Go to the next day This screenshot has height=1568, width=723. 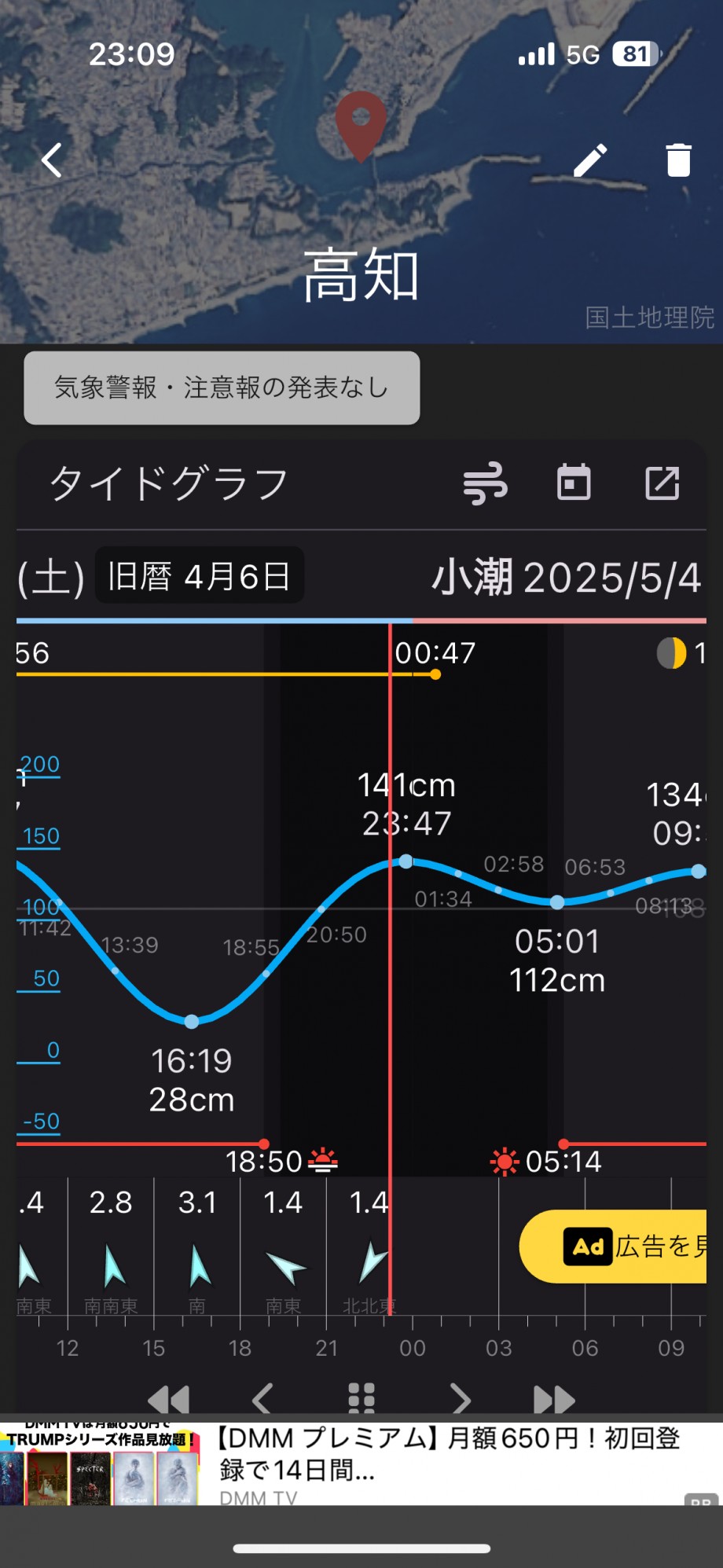coord(461,1399)
